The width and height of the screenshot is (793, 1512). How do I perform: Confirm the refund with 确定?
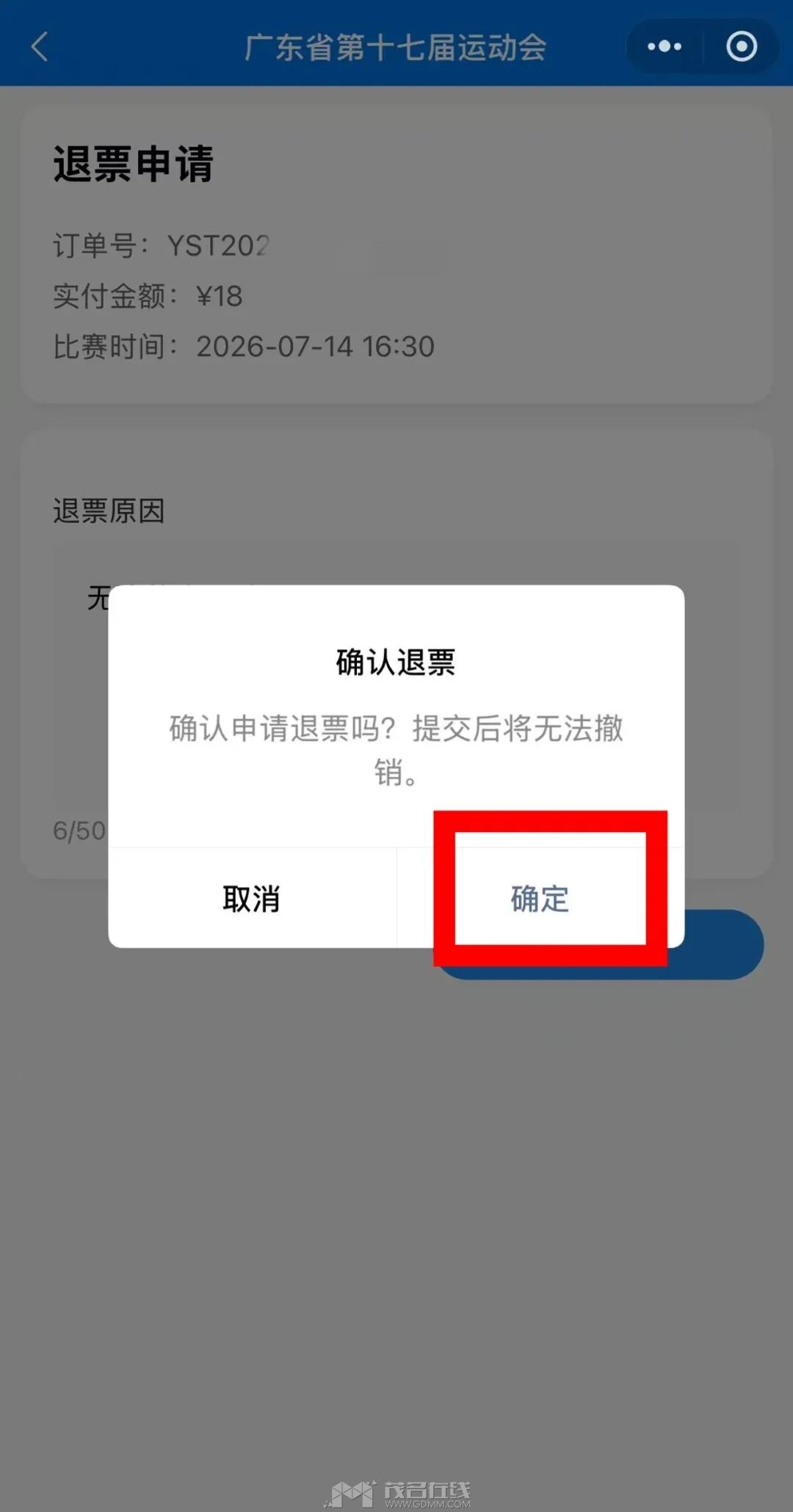coord(540,898)
